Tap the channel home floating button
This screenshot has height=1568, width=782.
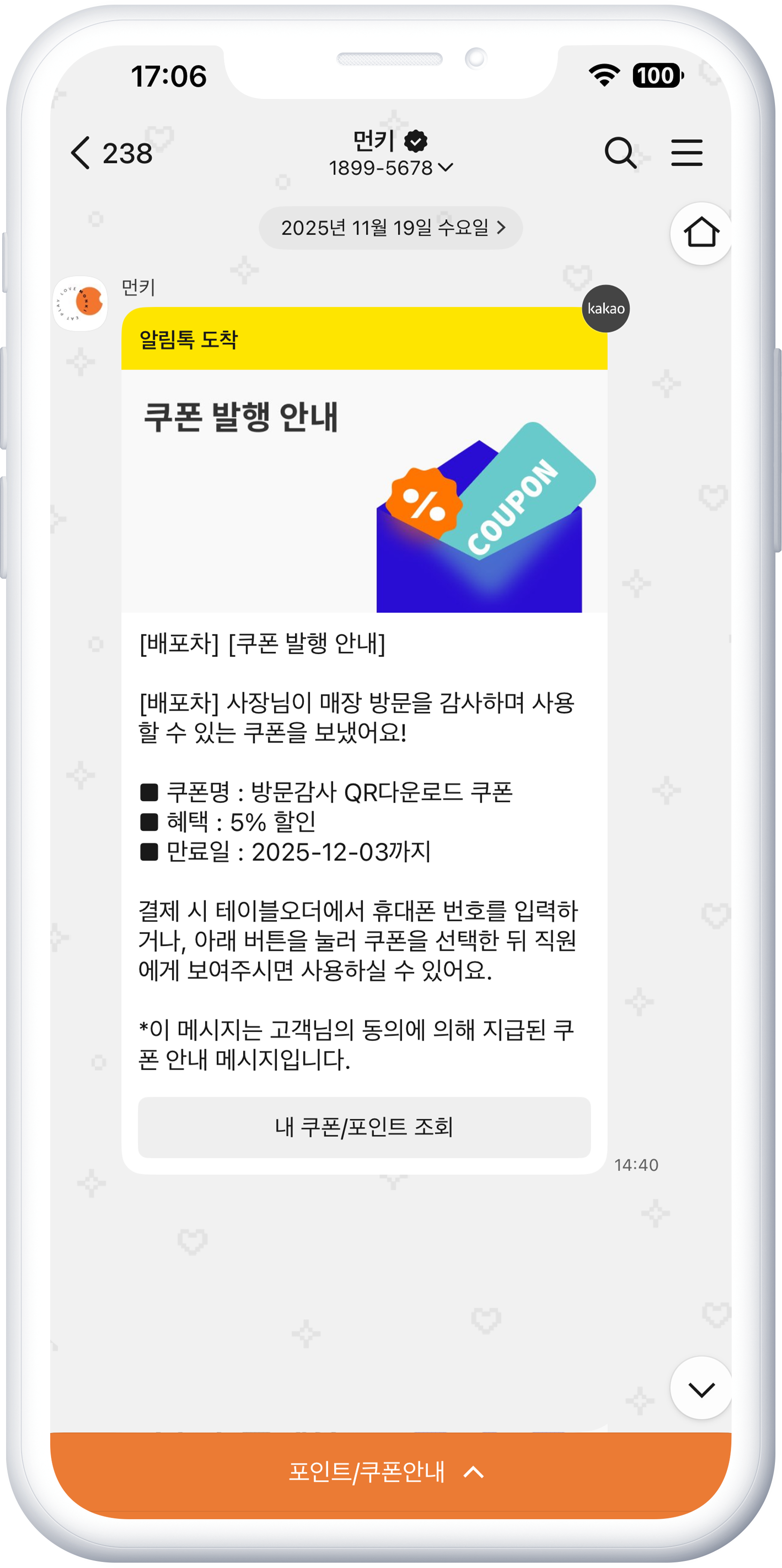tap(701, 234)
